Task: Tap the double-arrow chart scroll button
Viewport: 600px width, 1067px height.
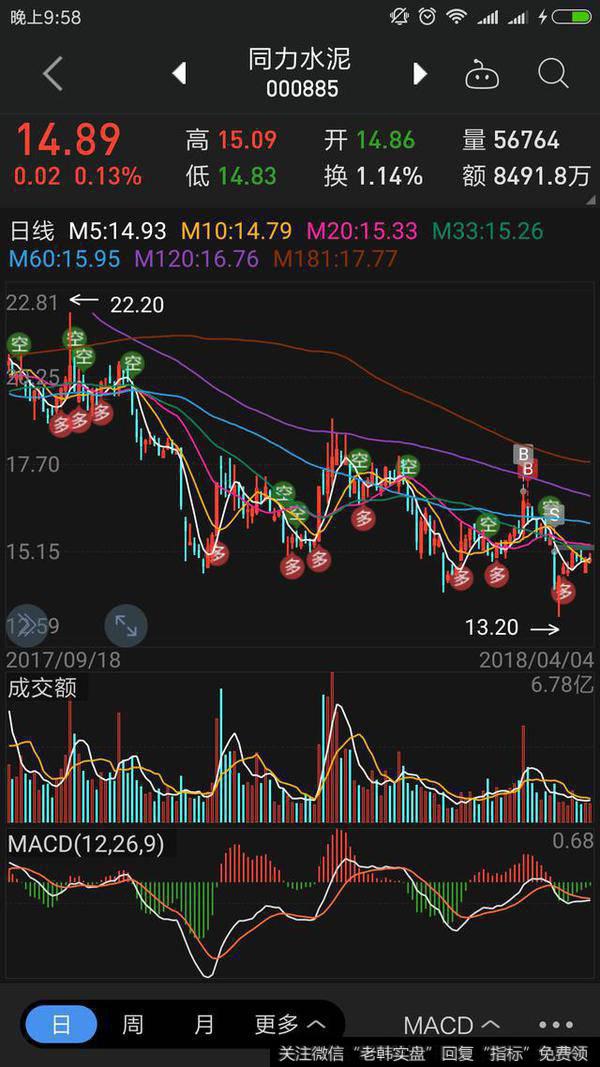Action: 27,626
